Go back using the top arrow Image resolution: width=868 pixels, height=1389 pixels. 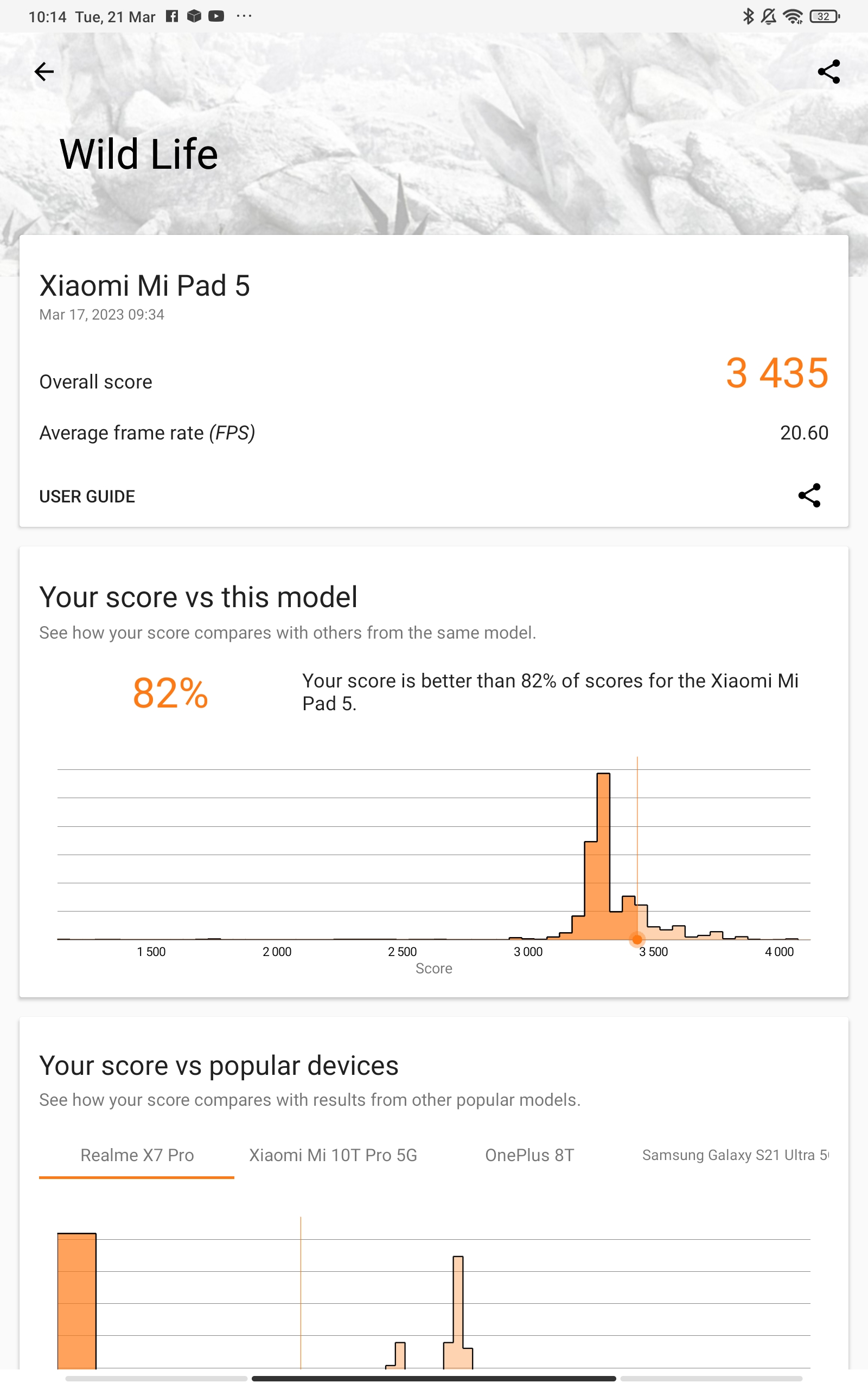tap(43, 72)
